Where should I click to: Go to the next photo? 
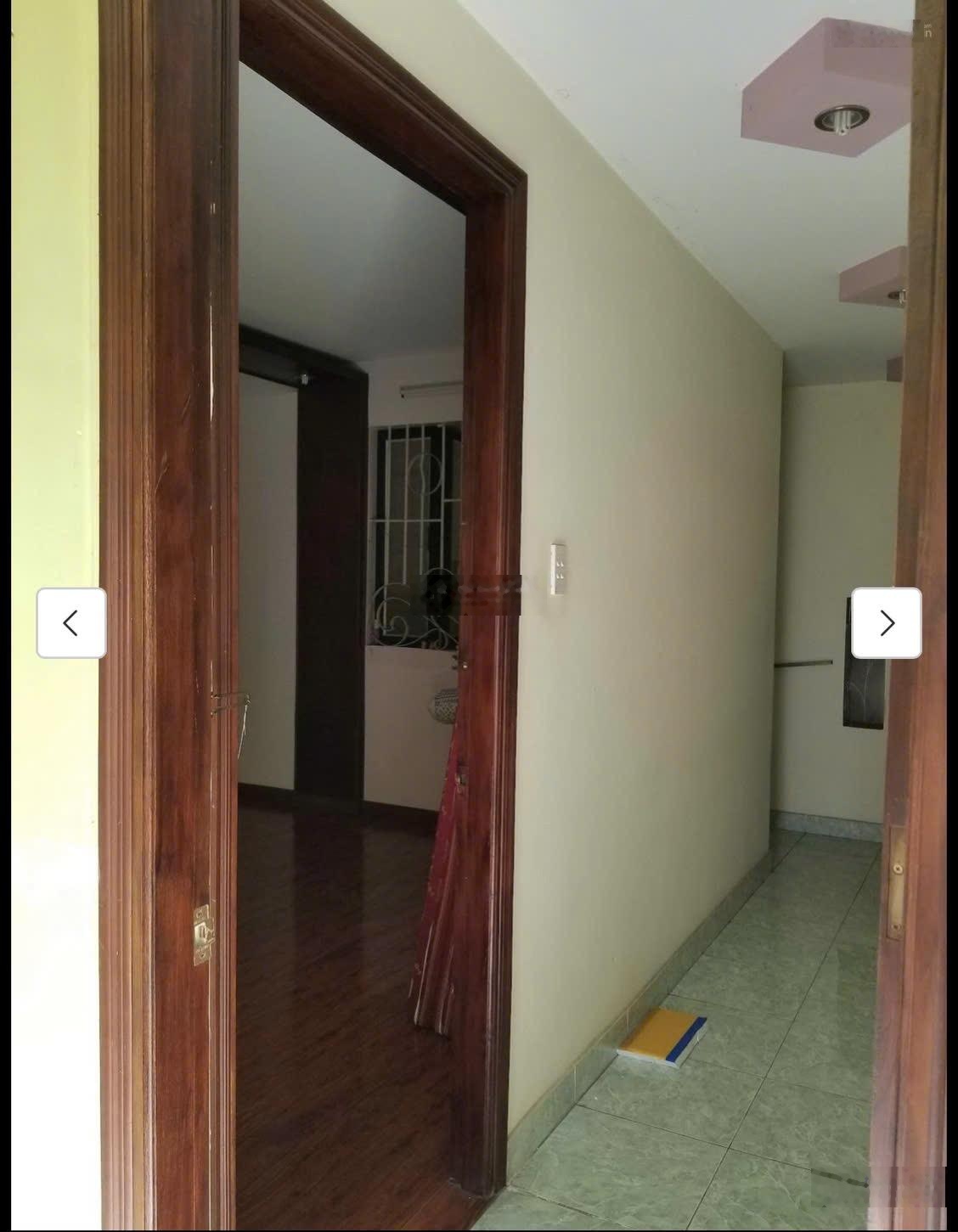click(x=886, y=622)
